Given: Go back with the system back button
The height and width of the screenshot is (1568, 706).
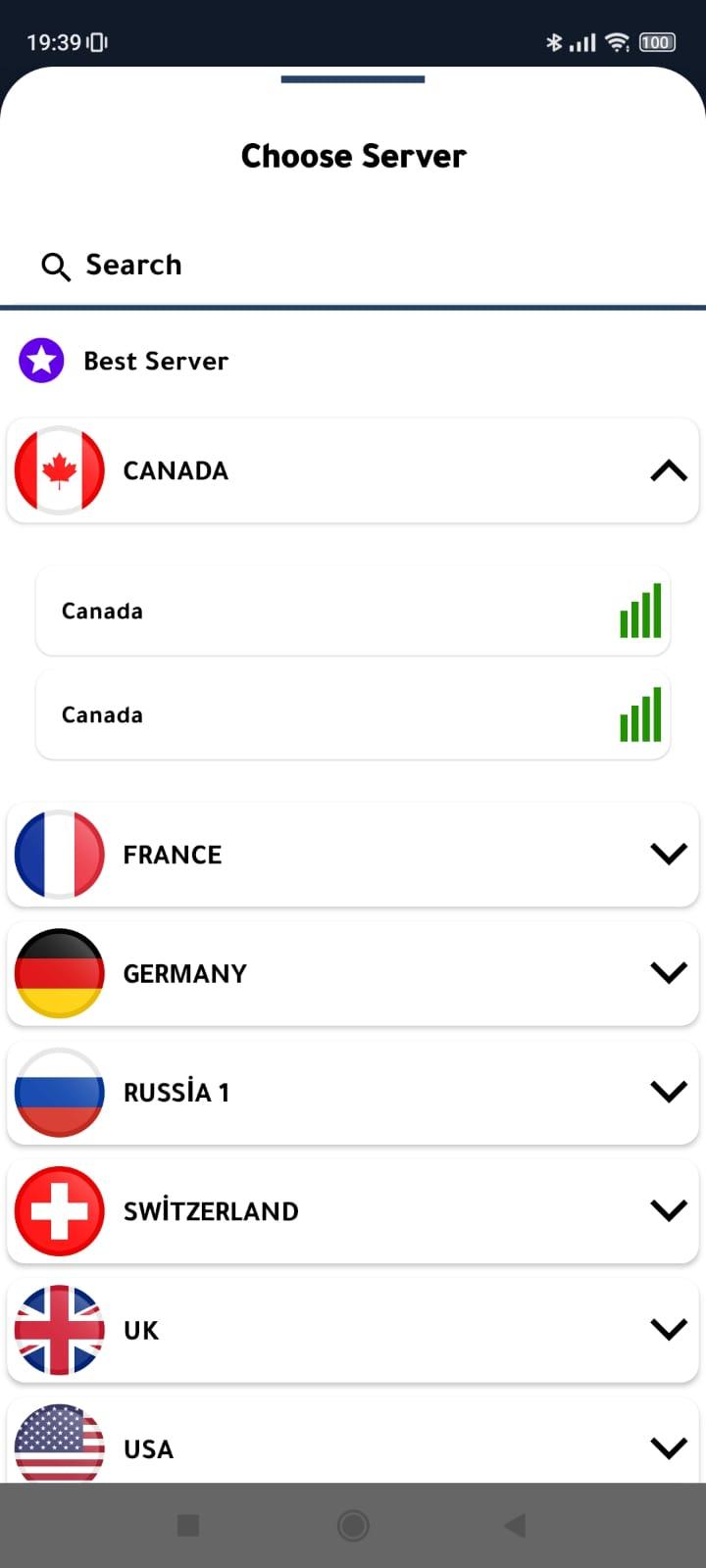Looking at the screenshot, I should click(515, 1525).
